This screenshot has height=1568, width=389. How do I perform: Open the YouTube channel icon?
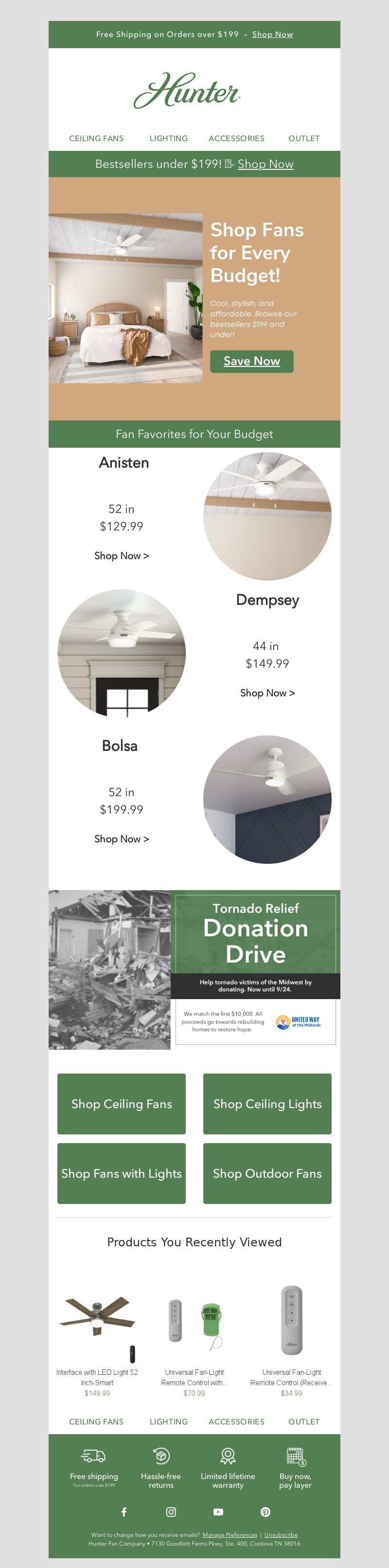pyautogui.click(x=218, y=1512)
